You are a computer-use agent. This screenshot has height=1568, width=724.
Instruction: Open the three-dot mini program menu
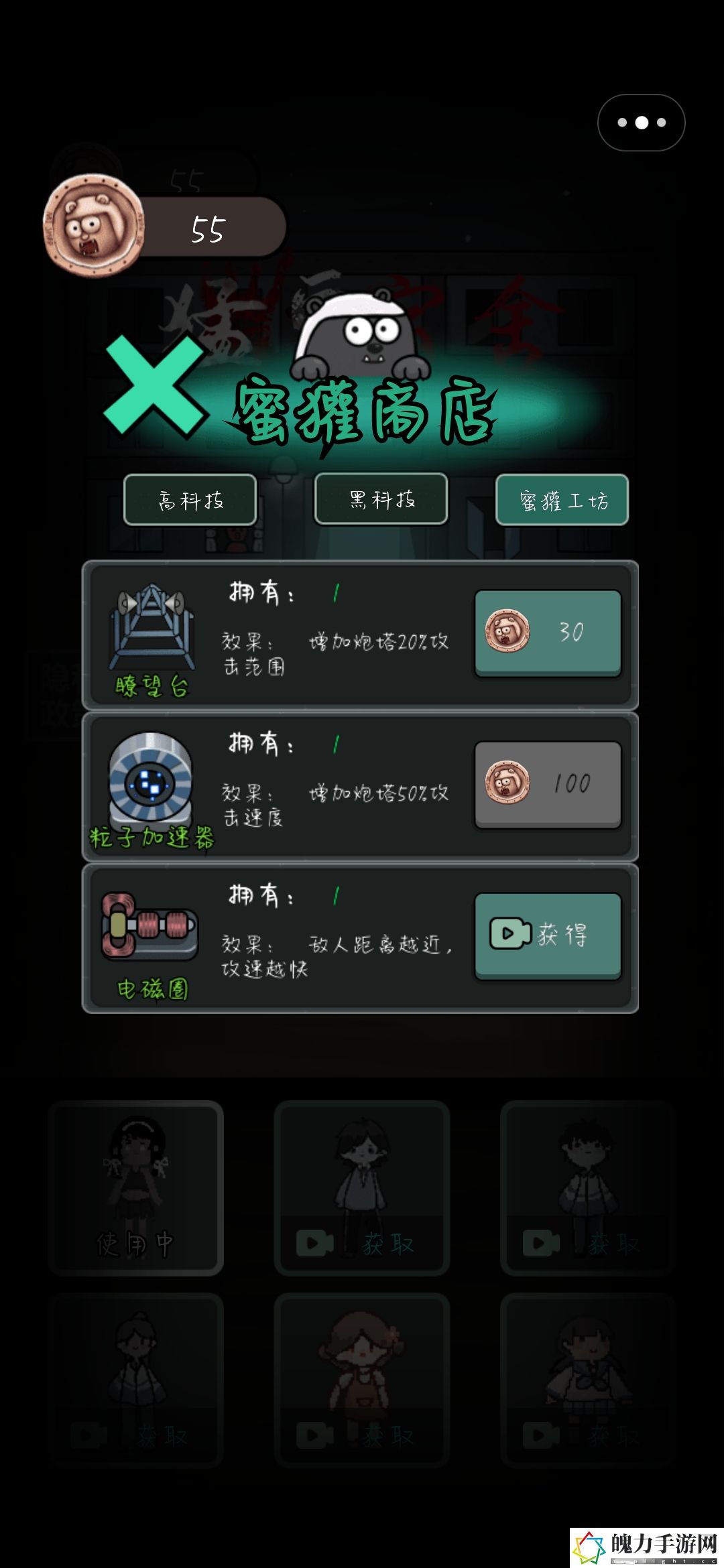(x=641, y=123)
